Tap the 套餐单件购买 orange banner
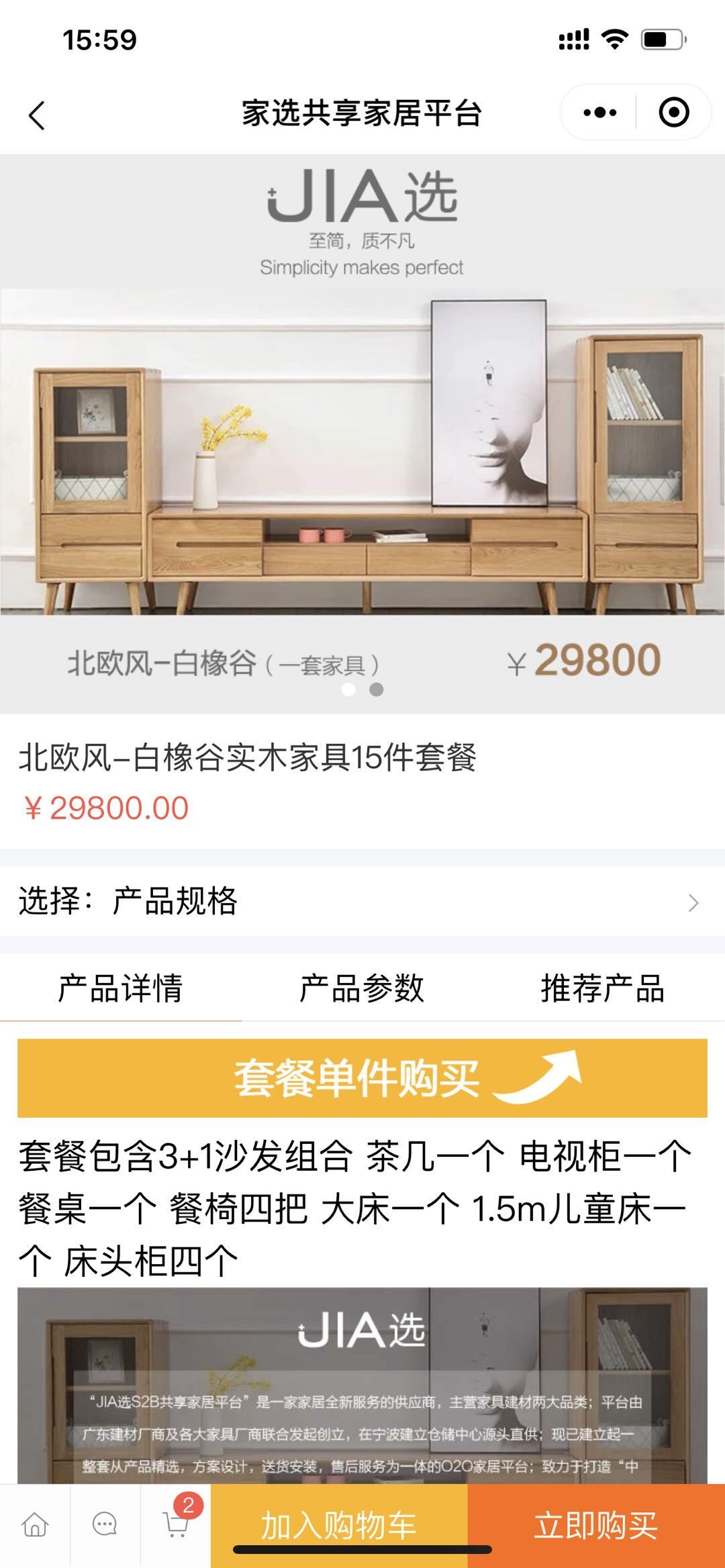 (x=362, y=1078)
